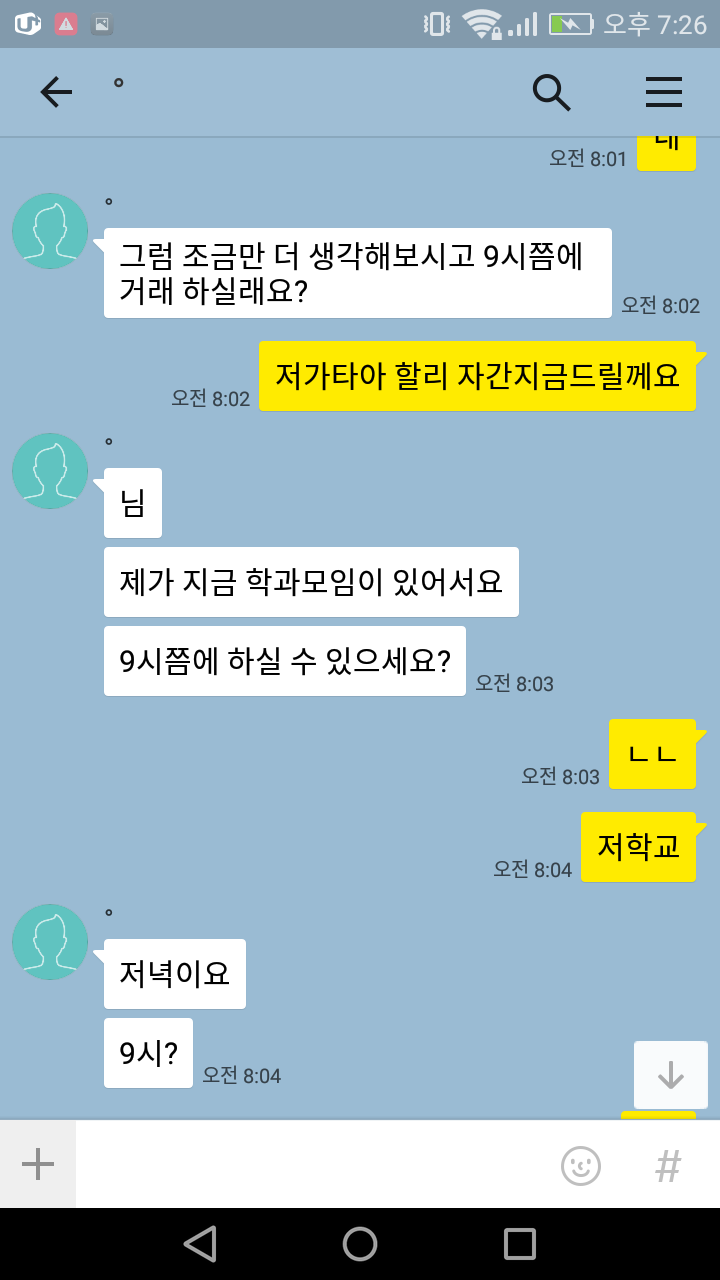Tap the message text input field
The width and height of the screenshot is (720, 1280).
pos(310,1164)
